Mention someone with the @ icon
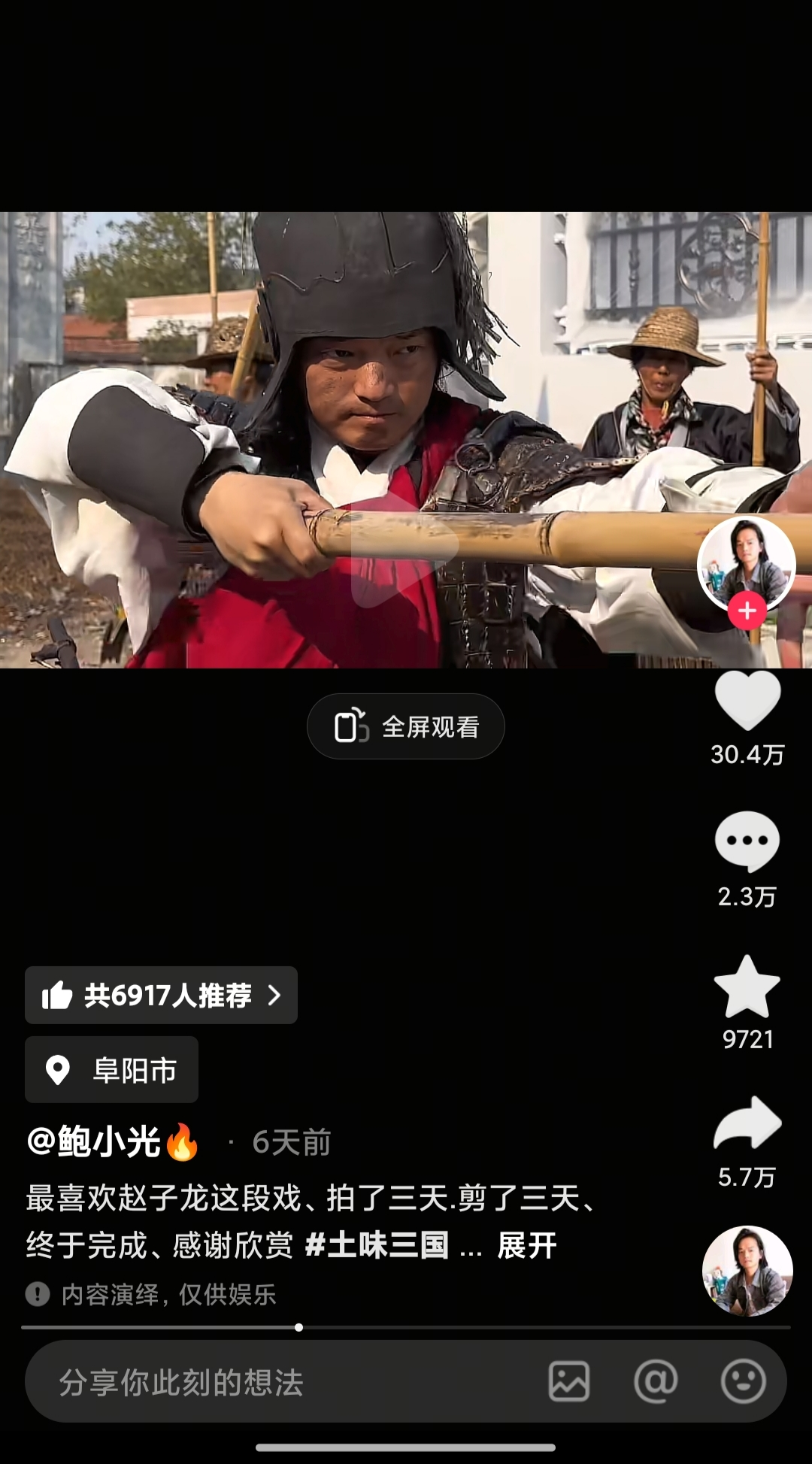812x1464 pixels. pyautogui.click(x=656, y=1382)
